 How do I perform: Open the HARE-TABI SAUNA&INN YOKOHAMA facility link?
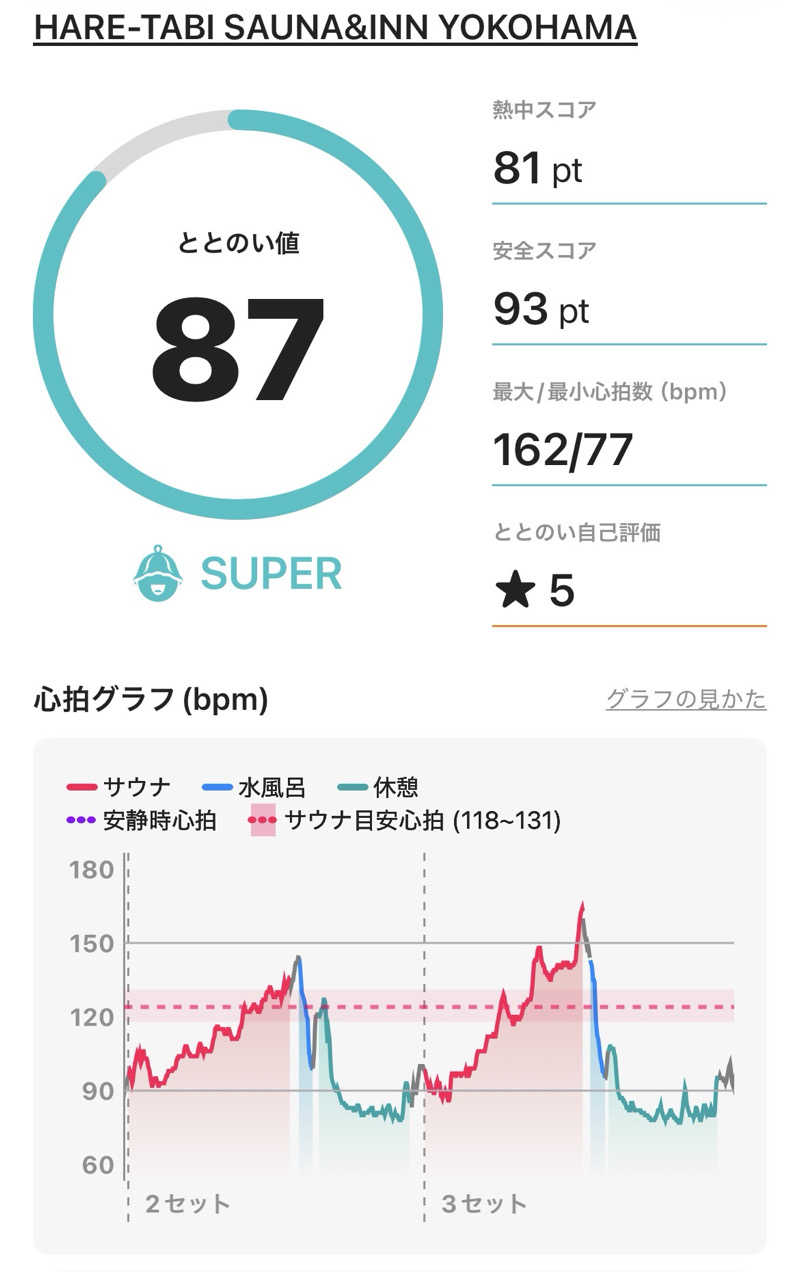pos(335,28)
